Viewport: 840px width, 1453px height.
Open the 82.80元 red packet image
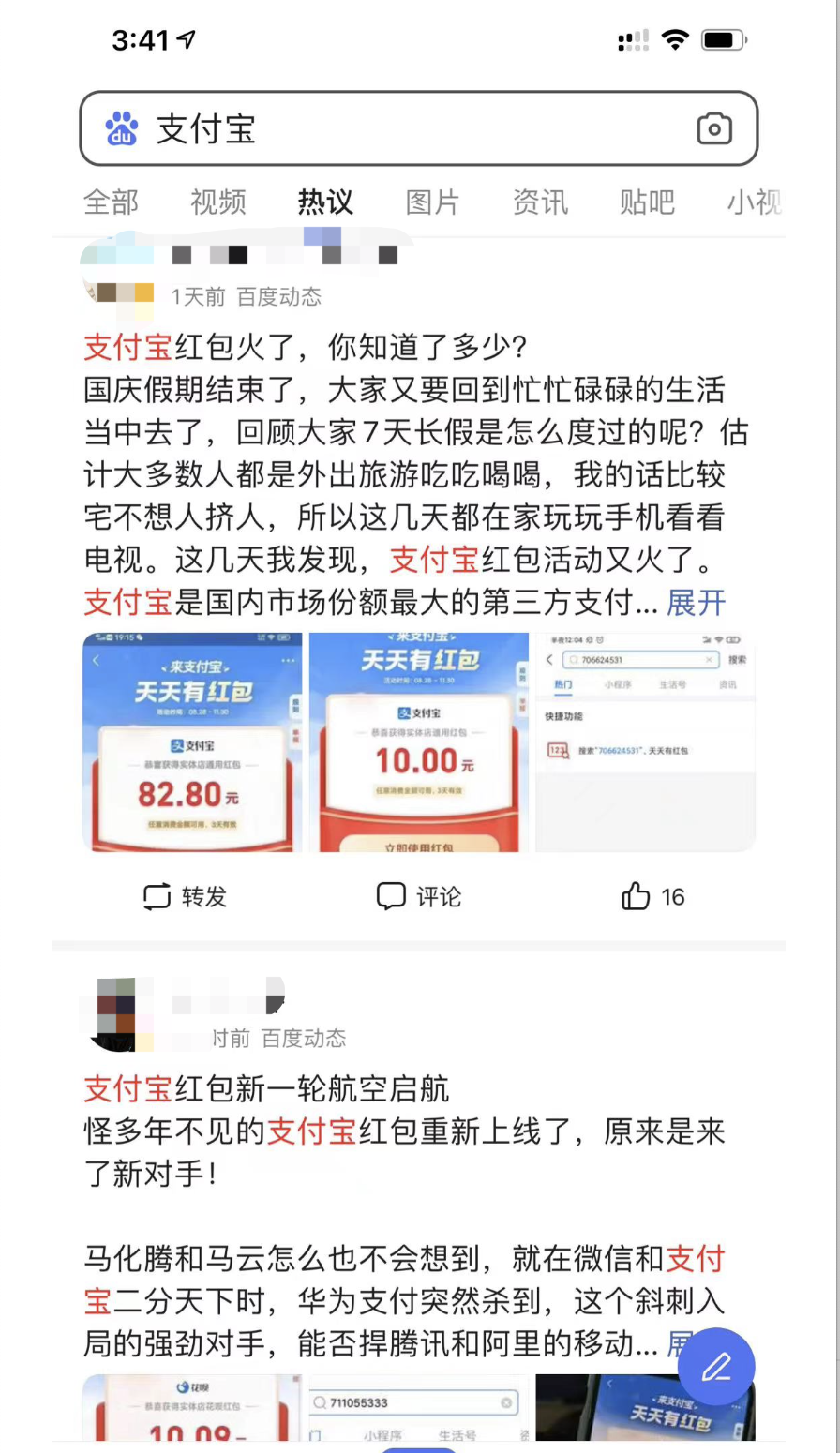coord(192,741)
